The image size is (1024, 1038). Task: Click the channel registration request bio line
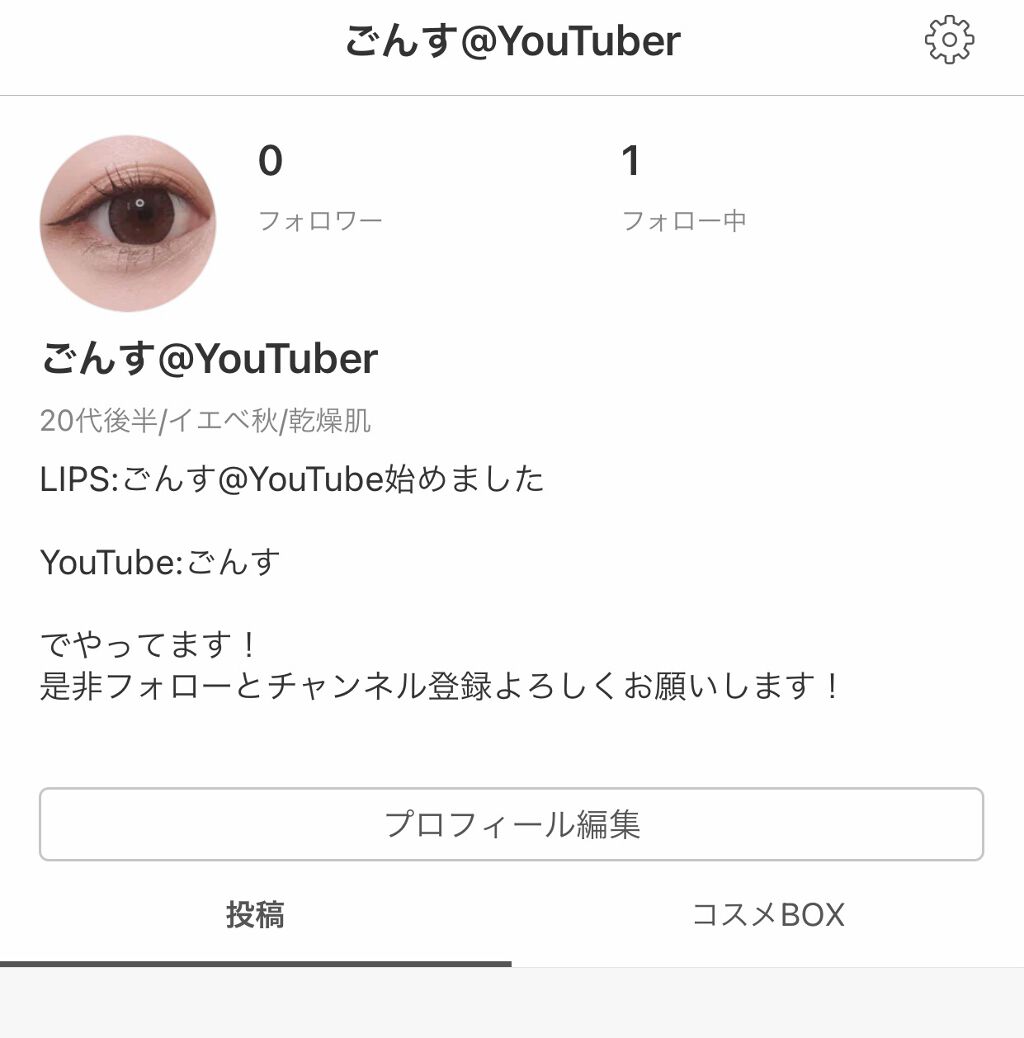(x=442, y=688)
